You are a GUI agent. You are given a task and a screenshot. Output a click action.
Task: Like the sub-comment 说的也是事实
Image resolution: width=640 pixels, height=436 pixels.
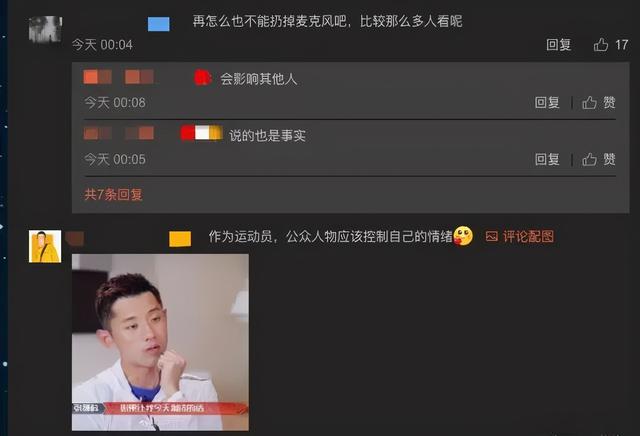pyautogui.click(x=599, y=159)
